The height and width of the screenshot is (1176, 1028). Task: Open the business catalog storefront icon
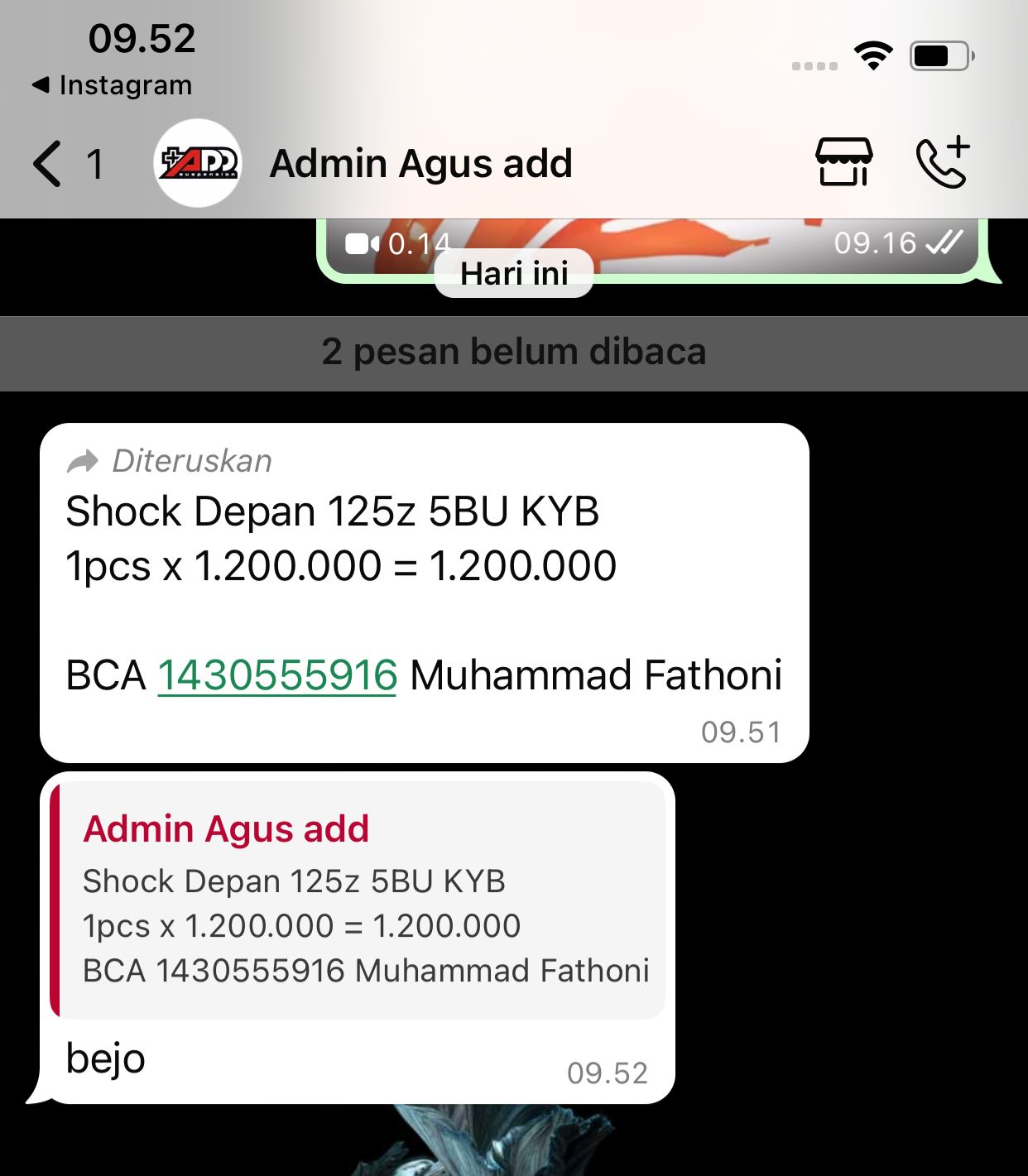(x=843, y=162)
